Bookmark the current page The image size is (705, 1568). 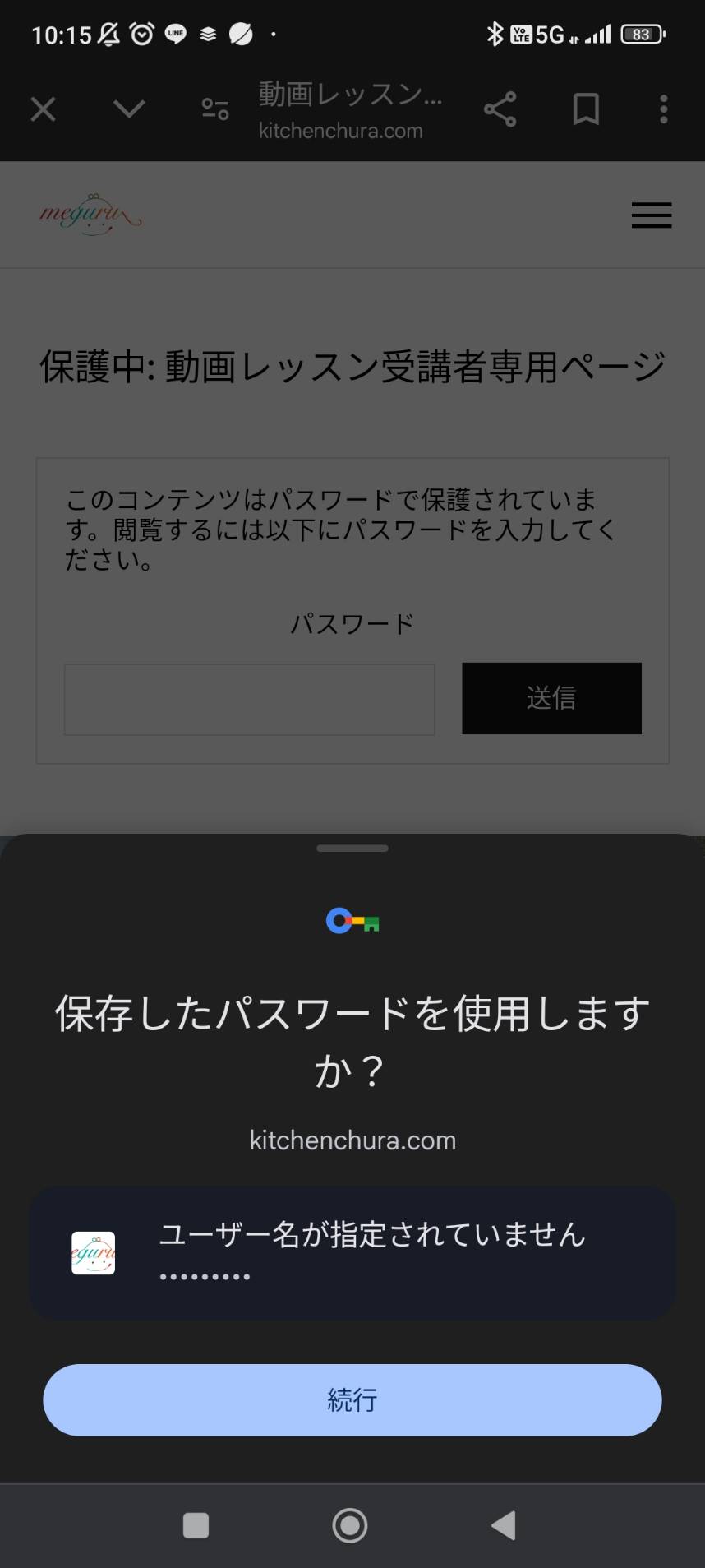click(x=586, y=109)
